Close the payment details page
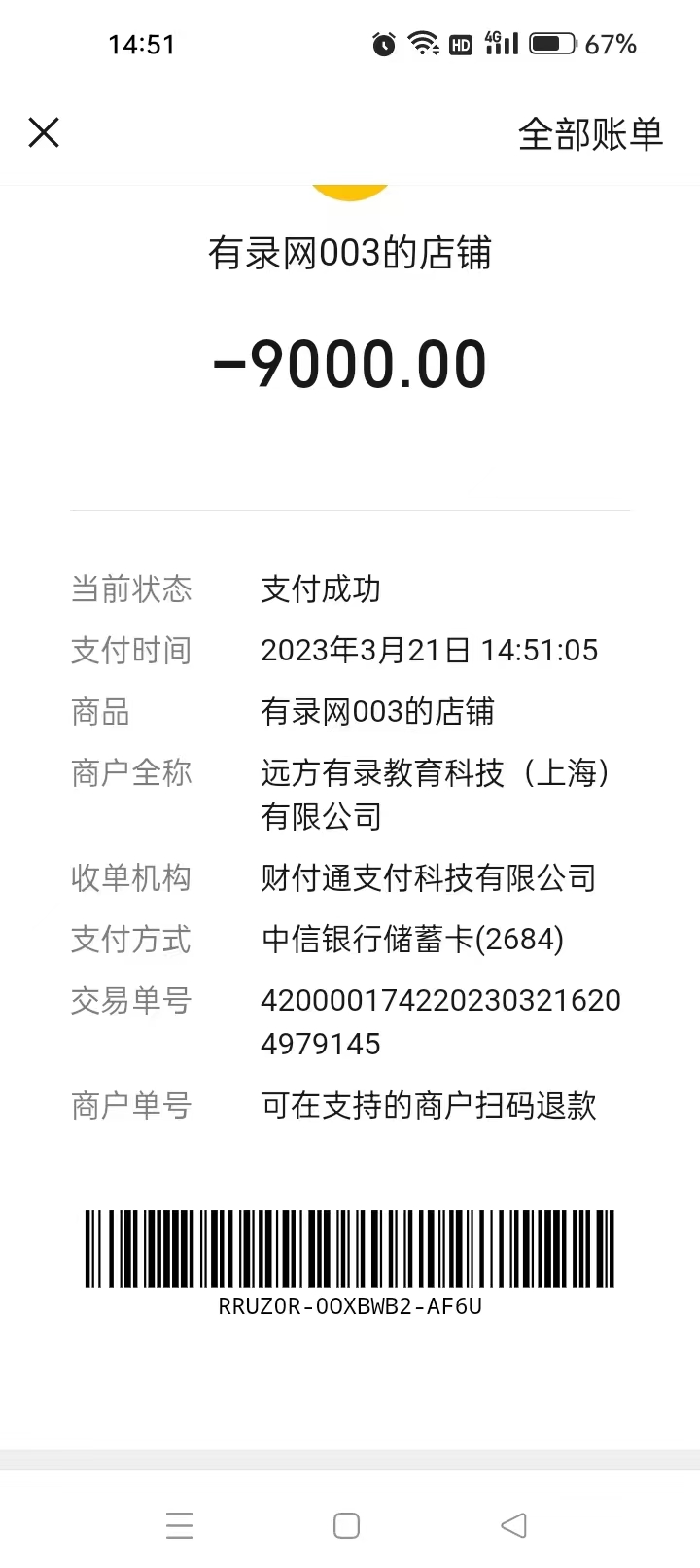Image resolution: width=700 pixels, height=1568 pixels. click(x=44, y=132)
